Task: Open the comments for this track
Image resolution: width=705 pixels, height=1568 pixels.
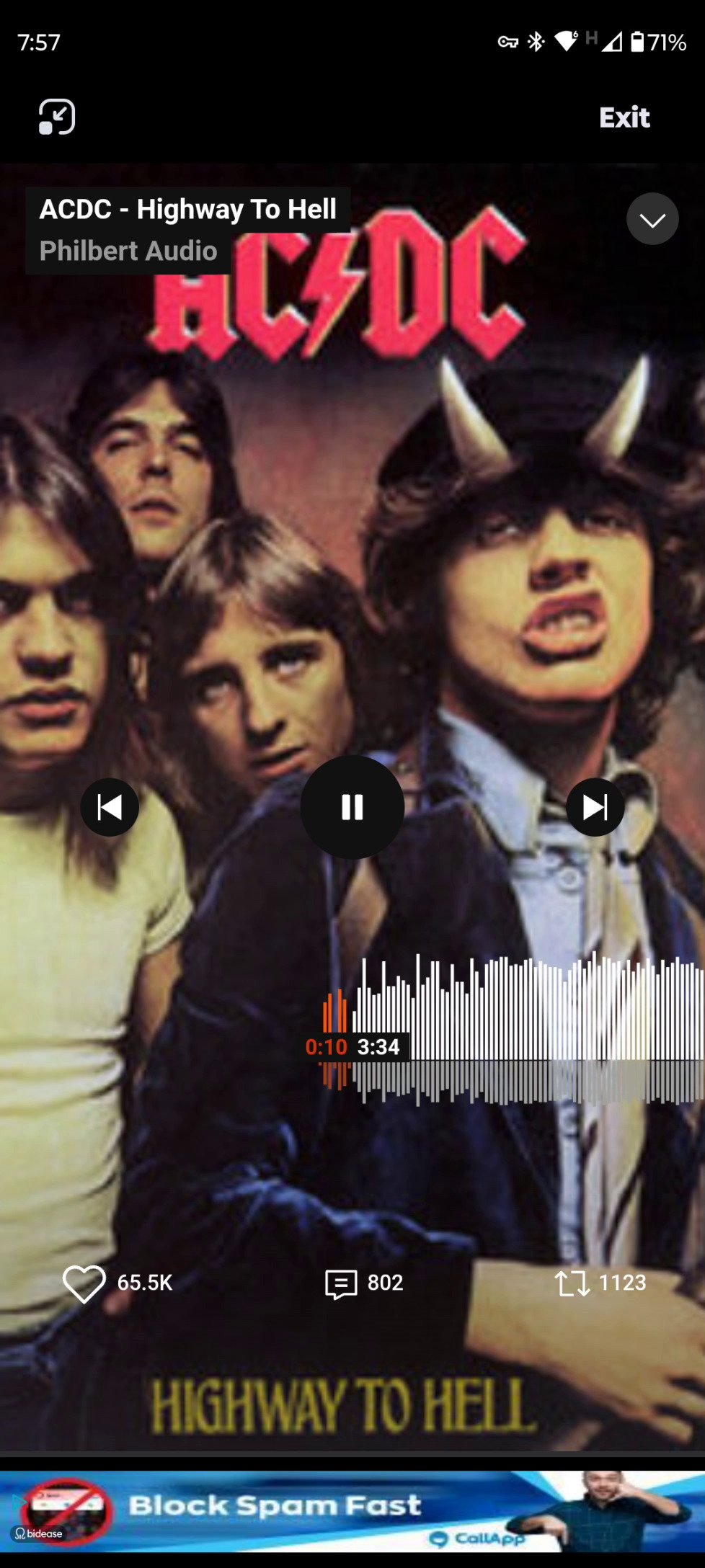Action: (x=341, y=1284)
